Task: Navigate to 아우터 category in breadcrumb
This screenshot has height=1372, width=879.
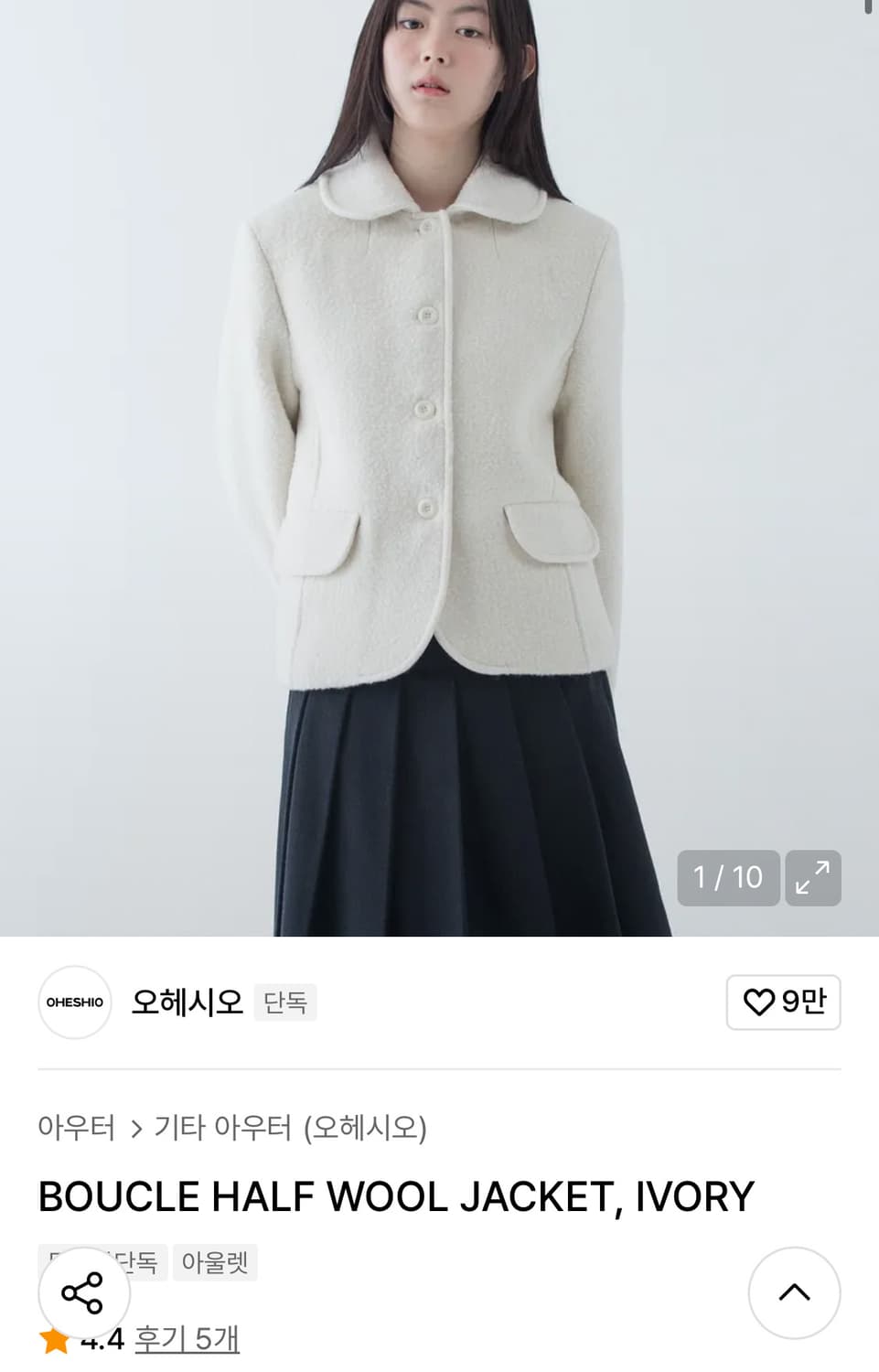Action: coord(74,1129)
